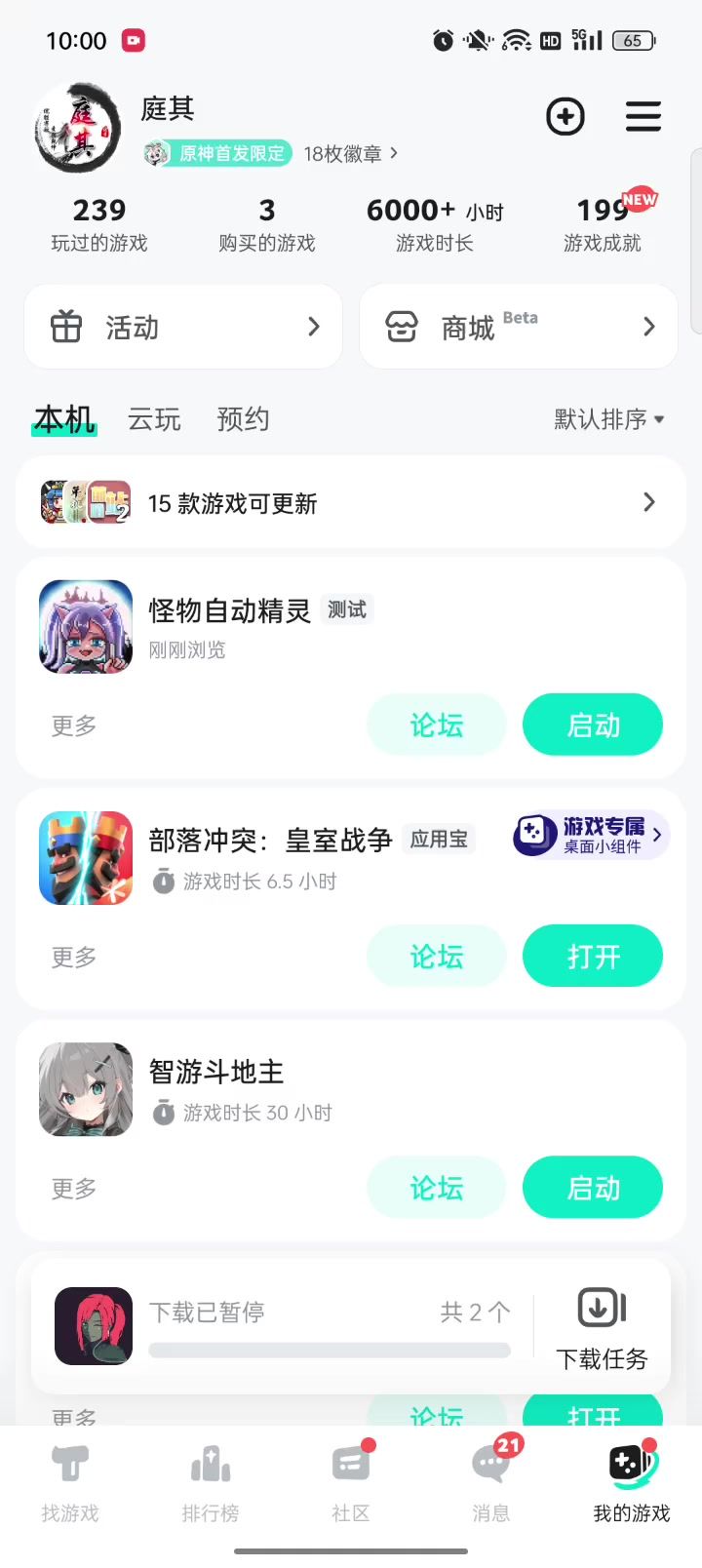Open the 消息 messages tab
Viewport: 702px width, 1568px height.
pyautogui.click(x=491, y=1482)
